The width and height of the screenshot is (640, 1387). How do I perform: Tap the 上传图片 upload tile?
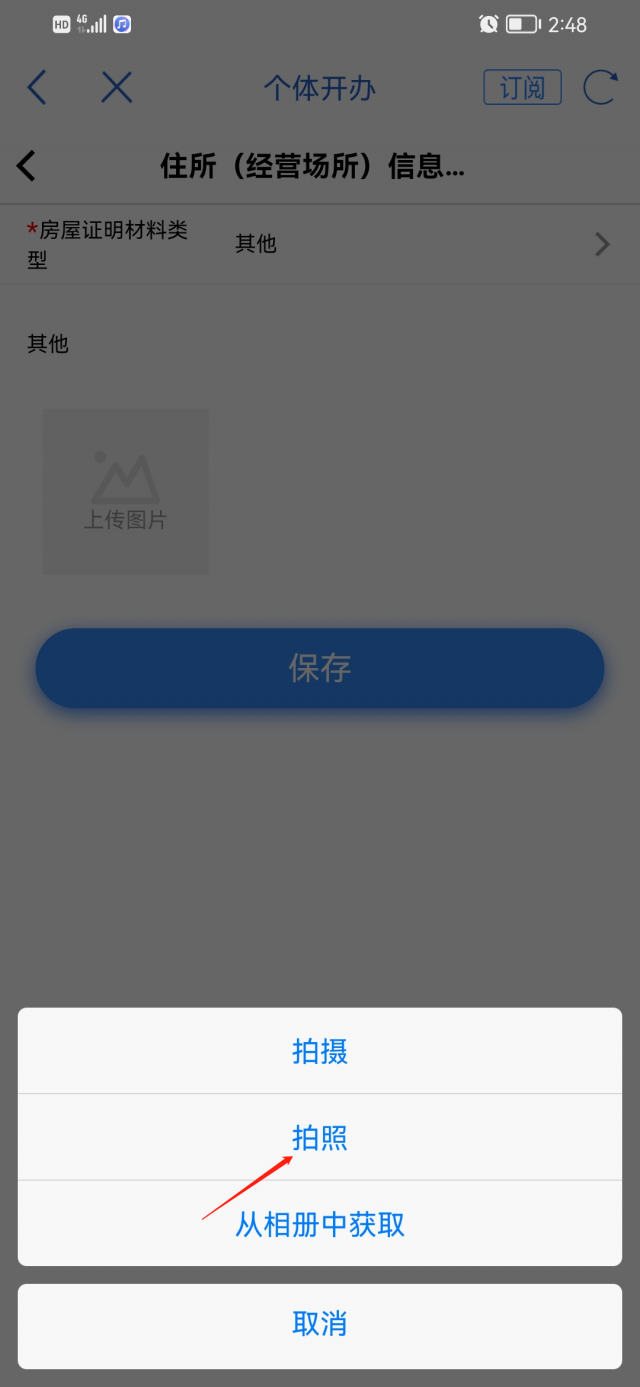click(126, 492)
